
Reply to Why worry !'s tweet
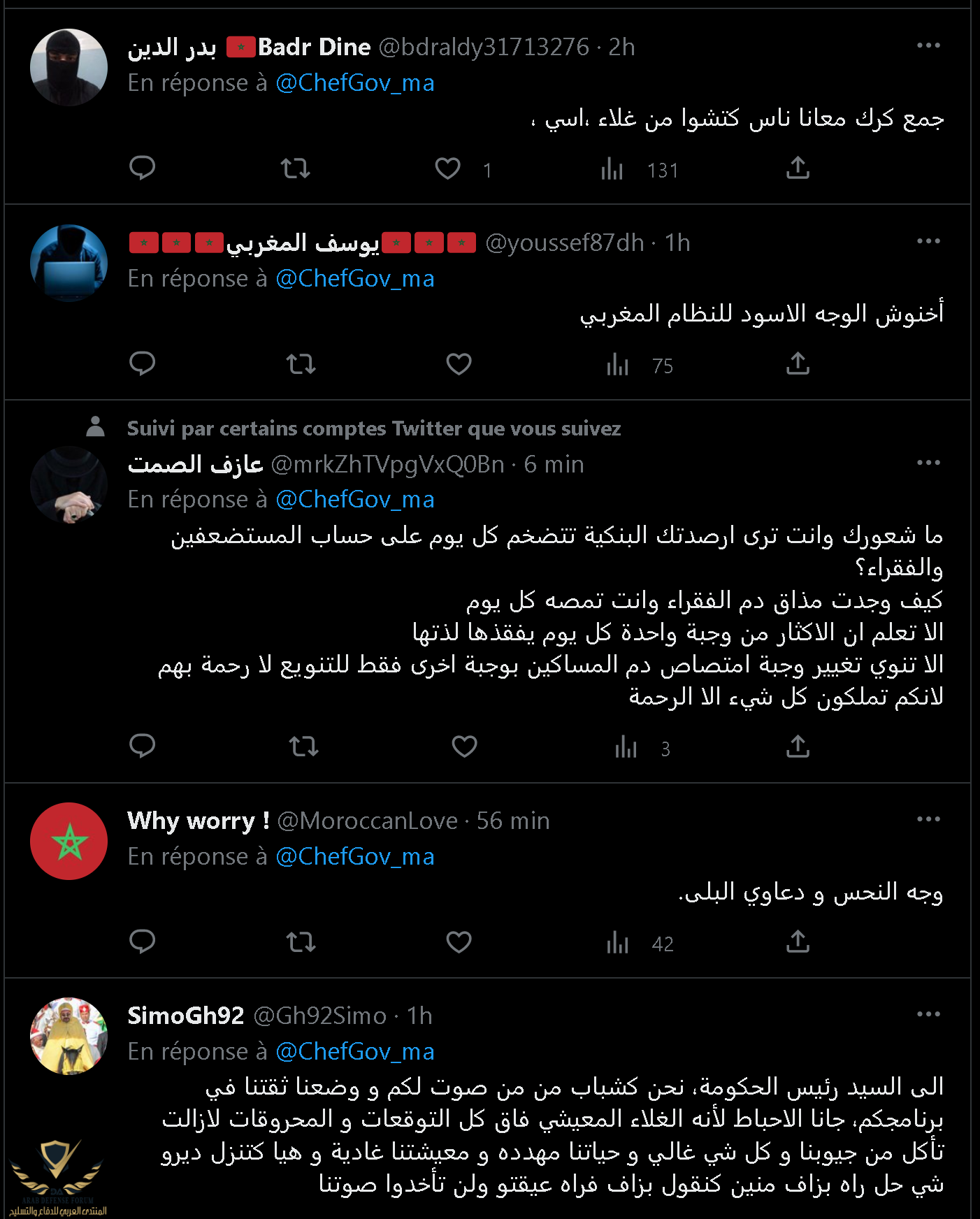click(x=143, y=942)
